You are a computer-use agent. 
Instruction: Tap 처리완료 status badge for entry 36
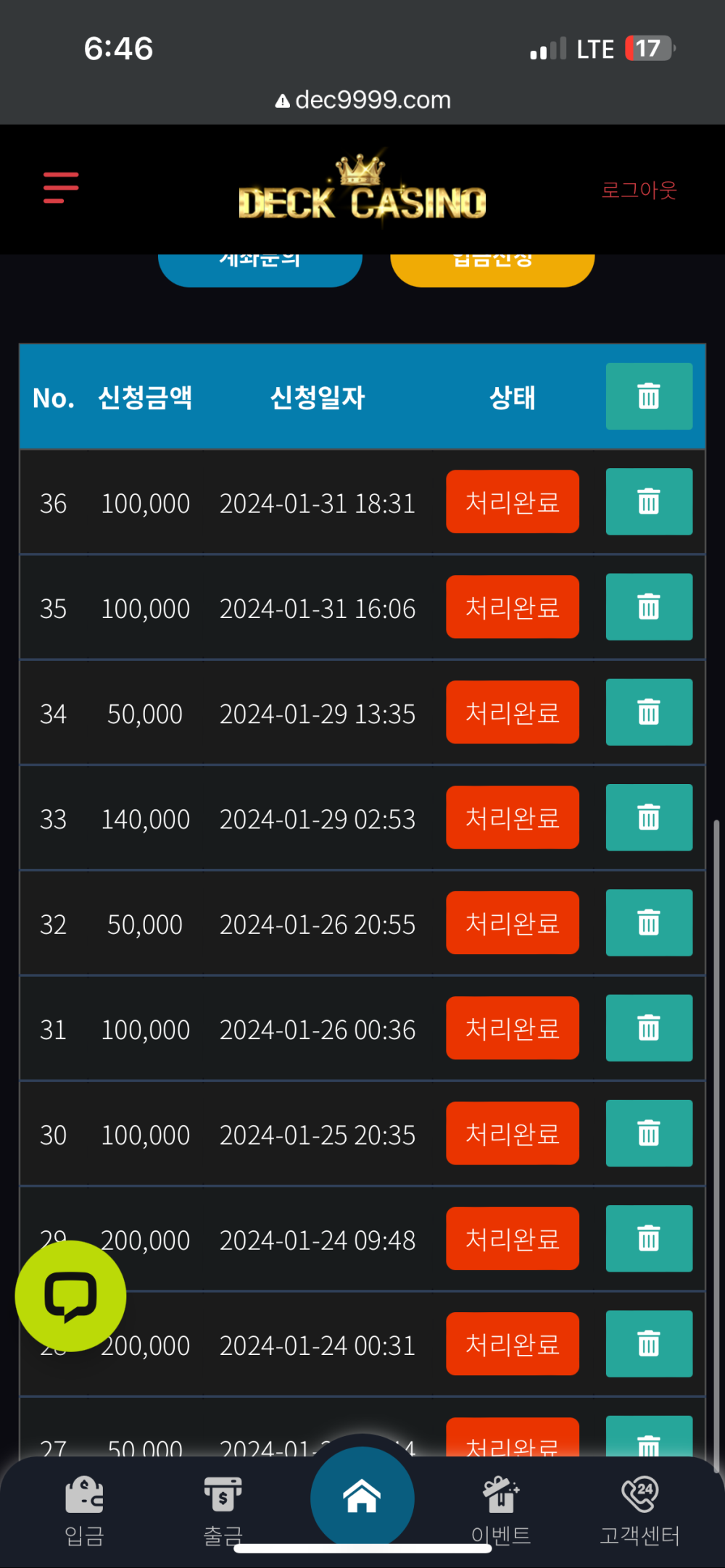pyautogui.click(x=512, y=502)
